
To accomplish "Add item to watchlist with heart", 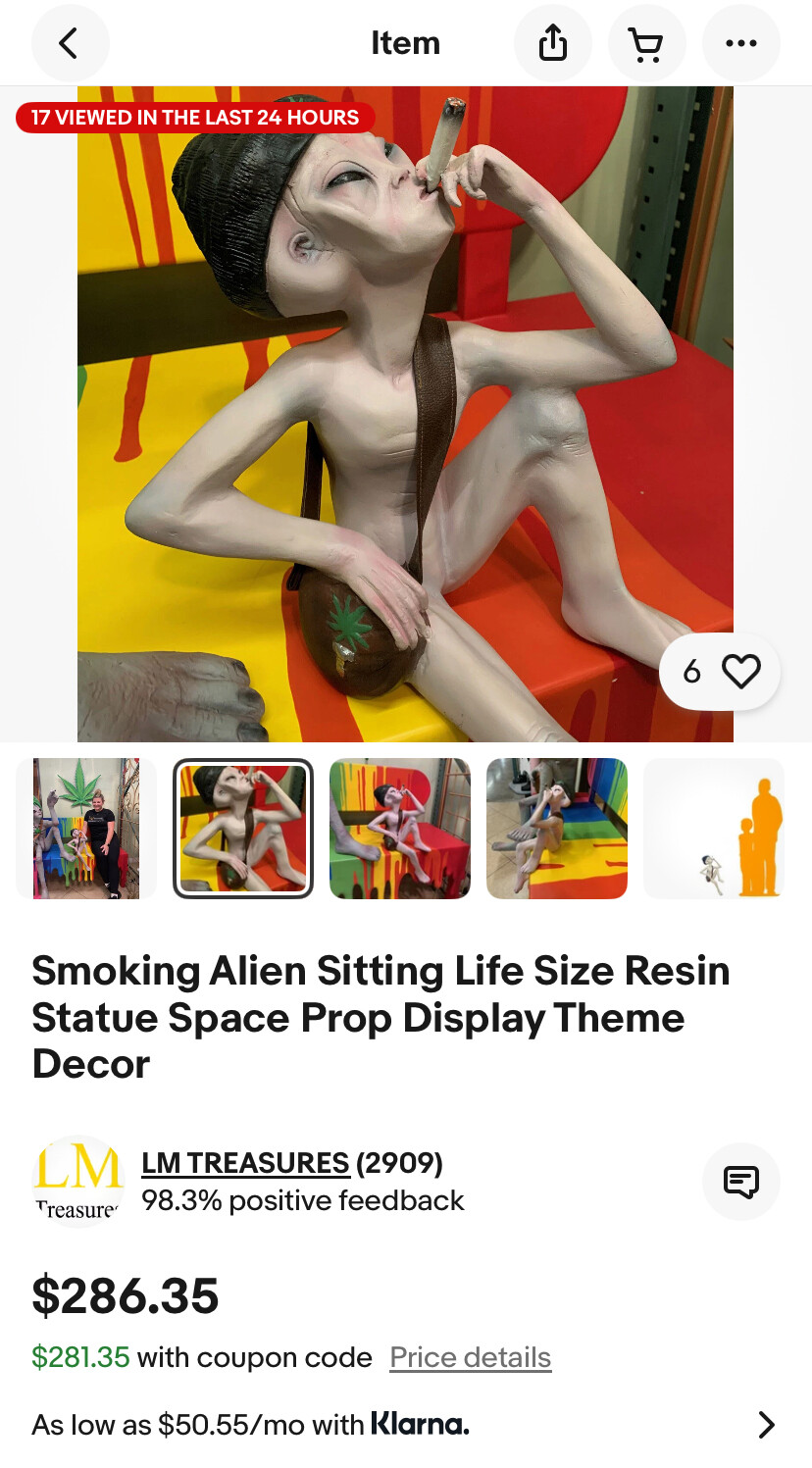I will 720,672.
